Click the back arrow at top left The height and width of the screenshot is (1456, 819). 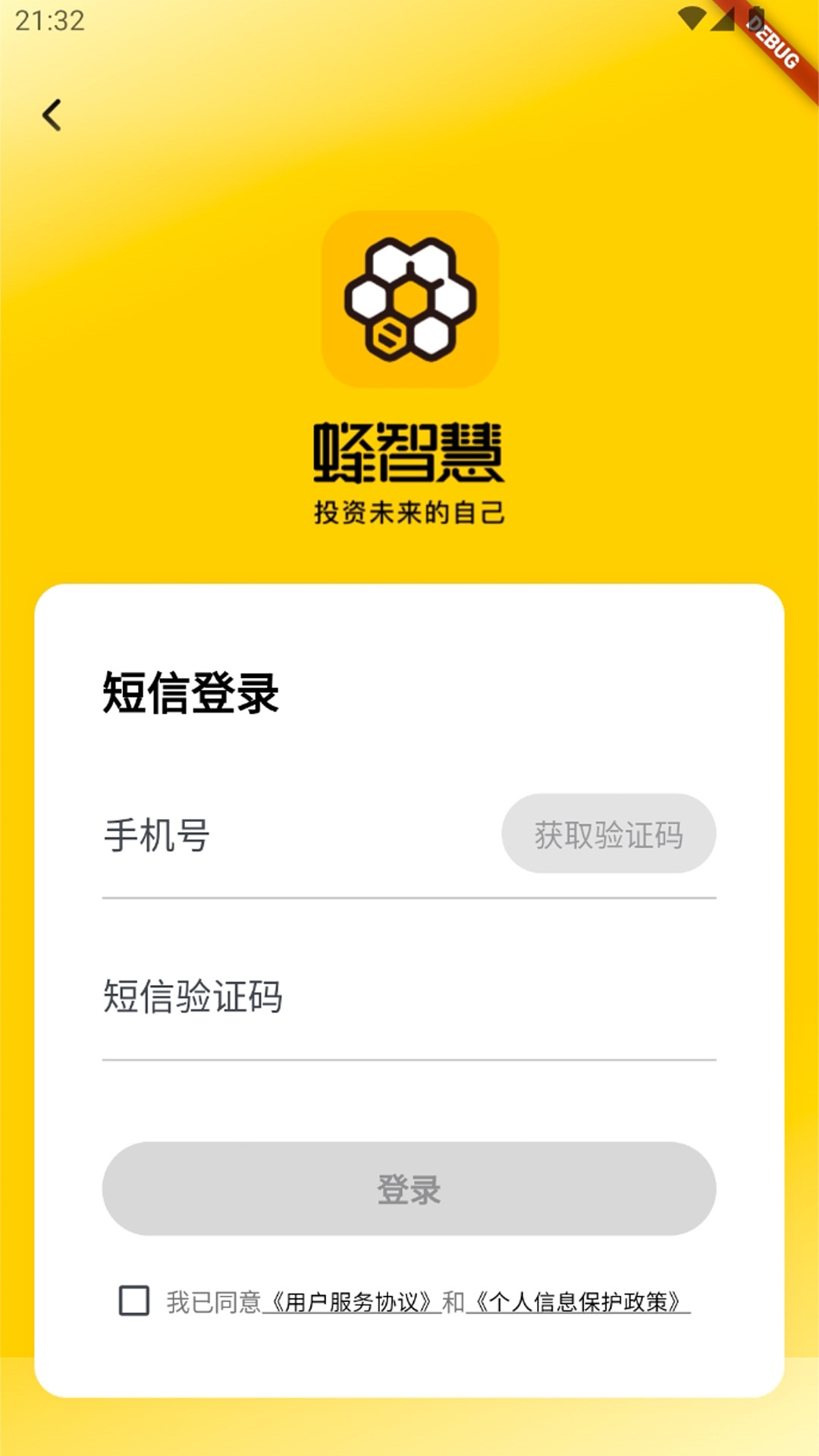(52, 115)
